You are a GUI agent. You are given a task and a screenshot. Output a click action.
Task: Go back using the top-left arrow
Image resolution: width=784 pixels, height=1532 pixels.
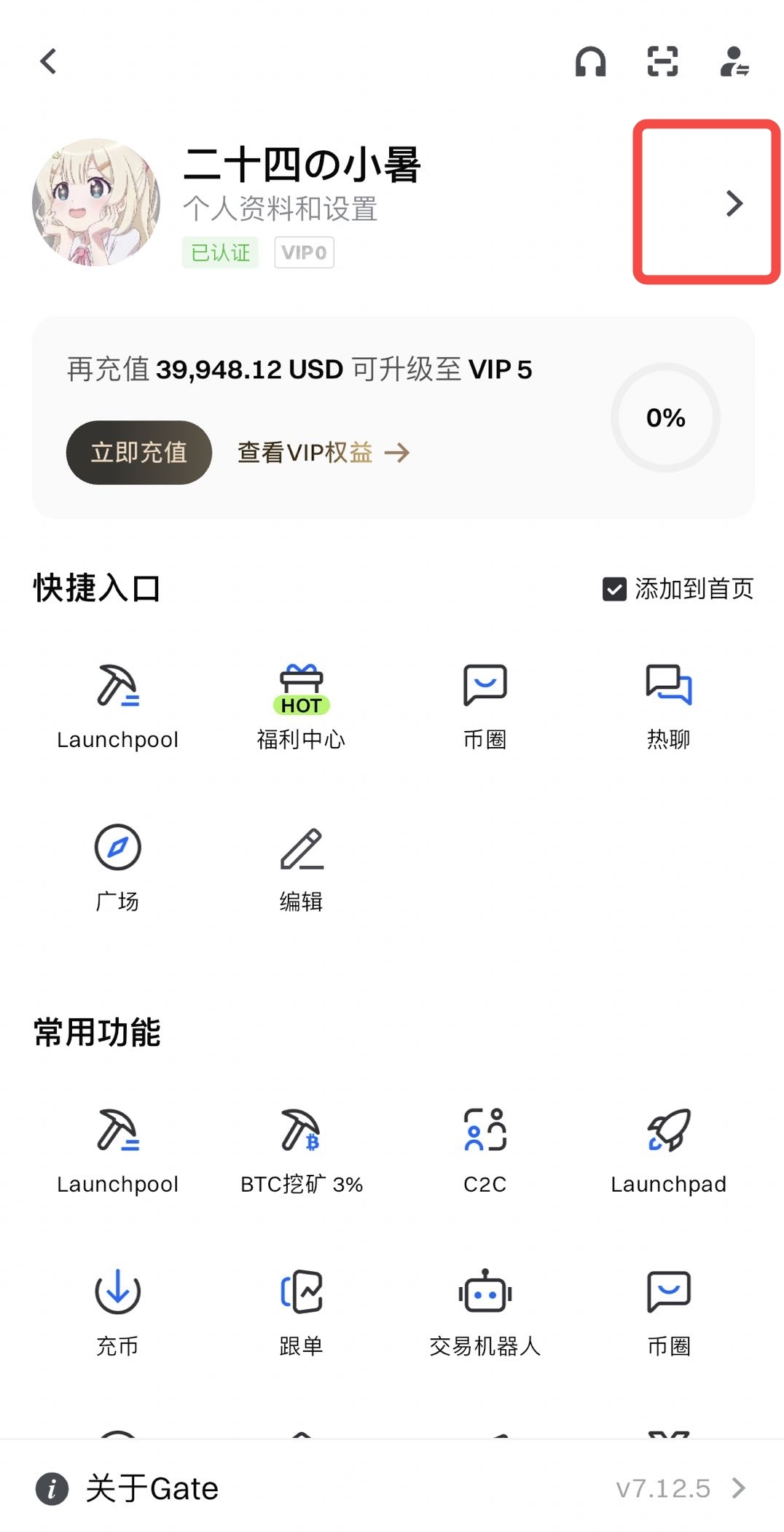coord(48,62)
